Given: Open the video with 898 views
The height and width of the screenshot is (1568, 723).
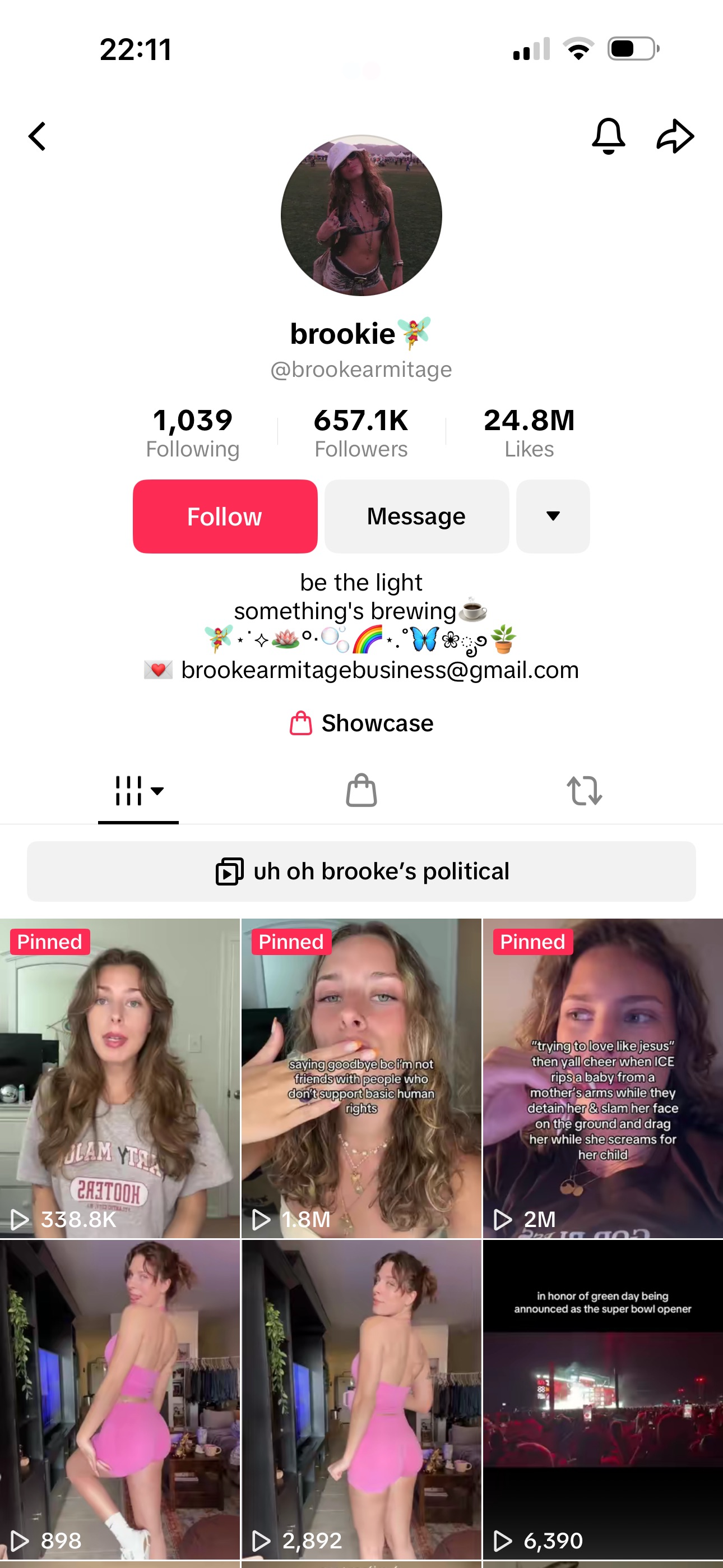Looking at the screenshot, I should tap(120, 1400).
